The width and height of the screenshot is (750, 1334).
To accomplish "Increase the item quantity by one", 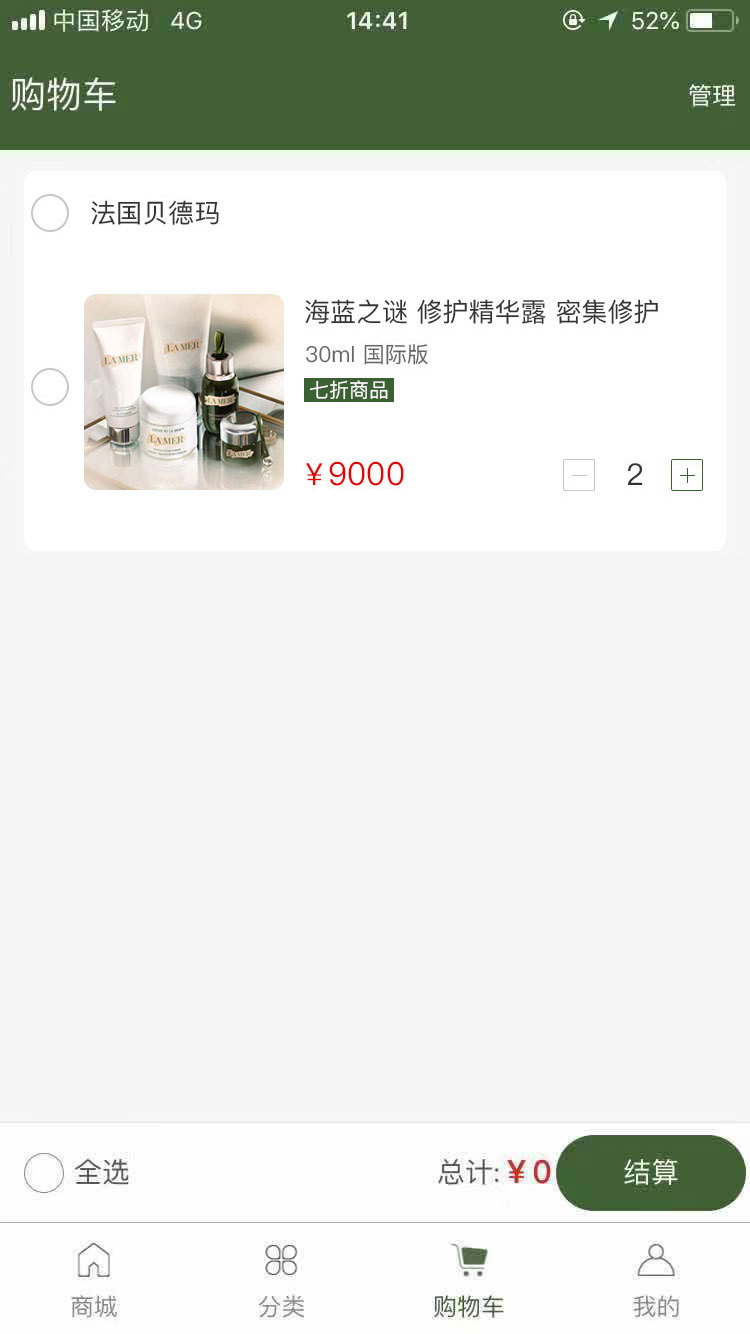I will 687,475.
